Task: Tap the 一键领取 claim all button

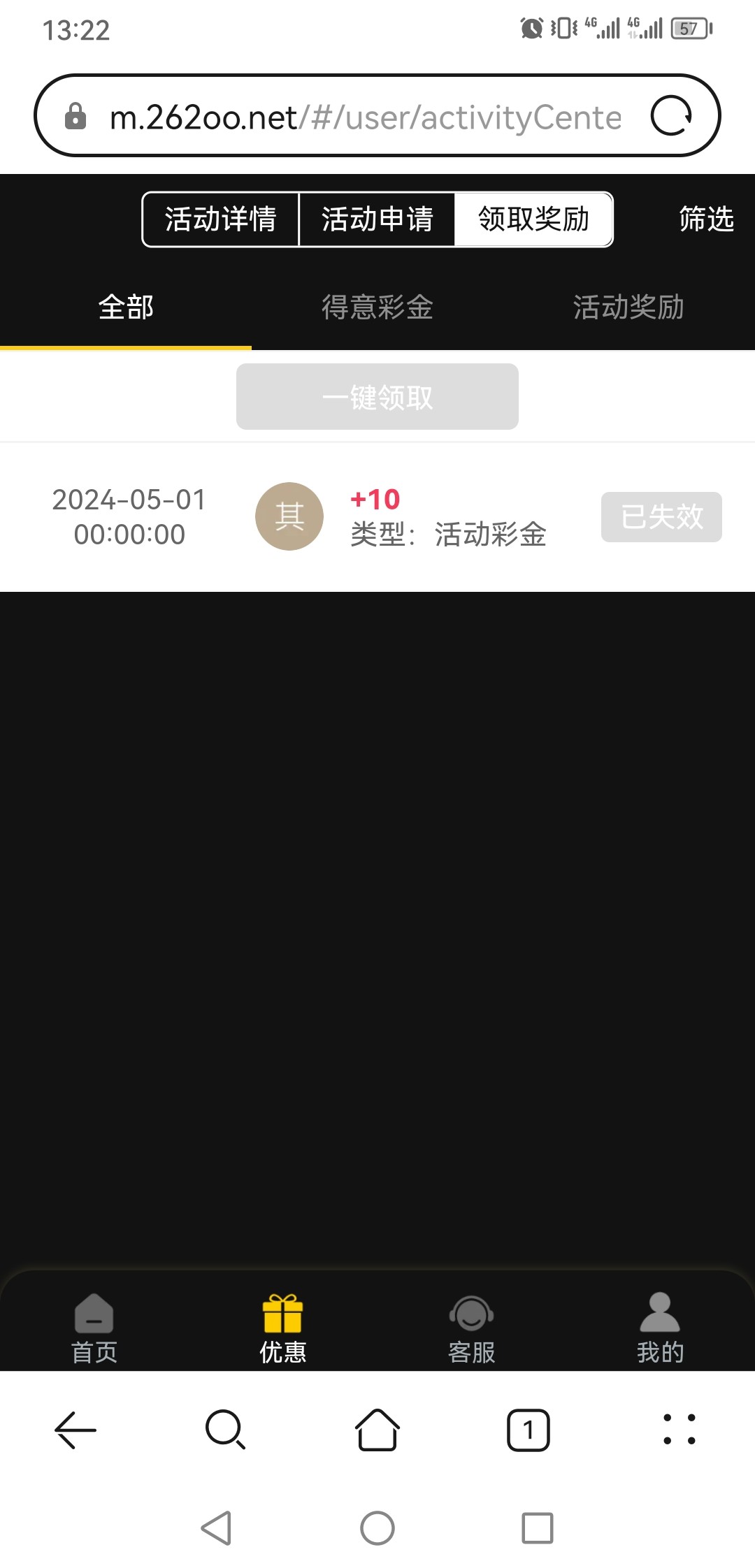Action: tap(377, 396)
